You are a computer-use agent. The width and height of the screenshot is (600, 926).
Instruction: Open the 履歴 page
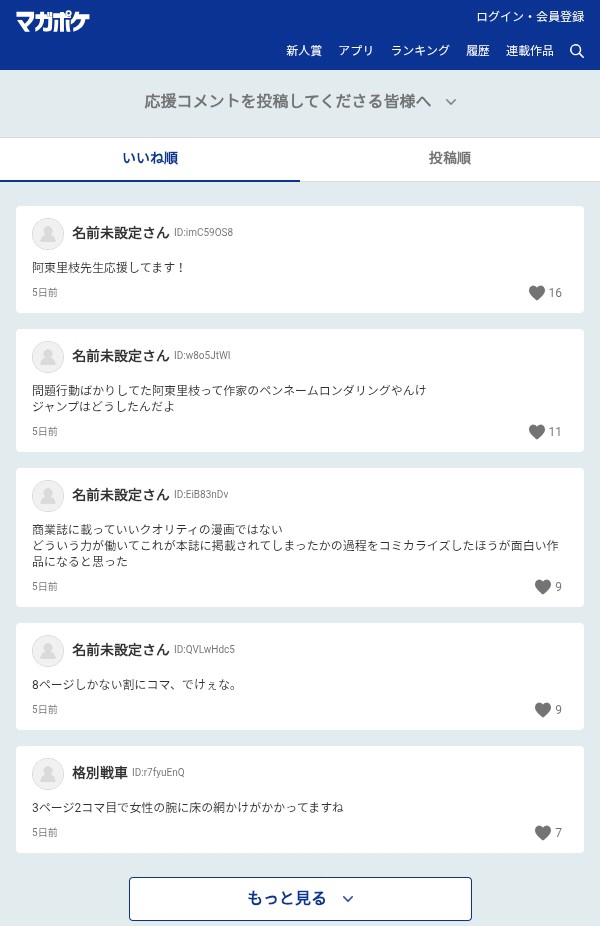478,51
